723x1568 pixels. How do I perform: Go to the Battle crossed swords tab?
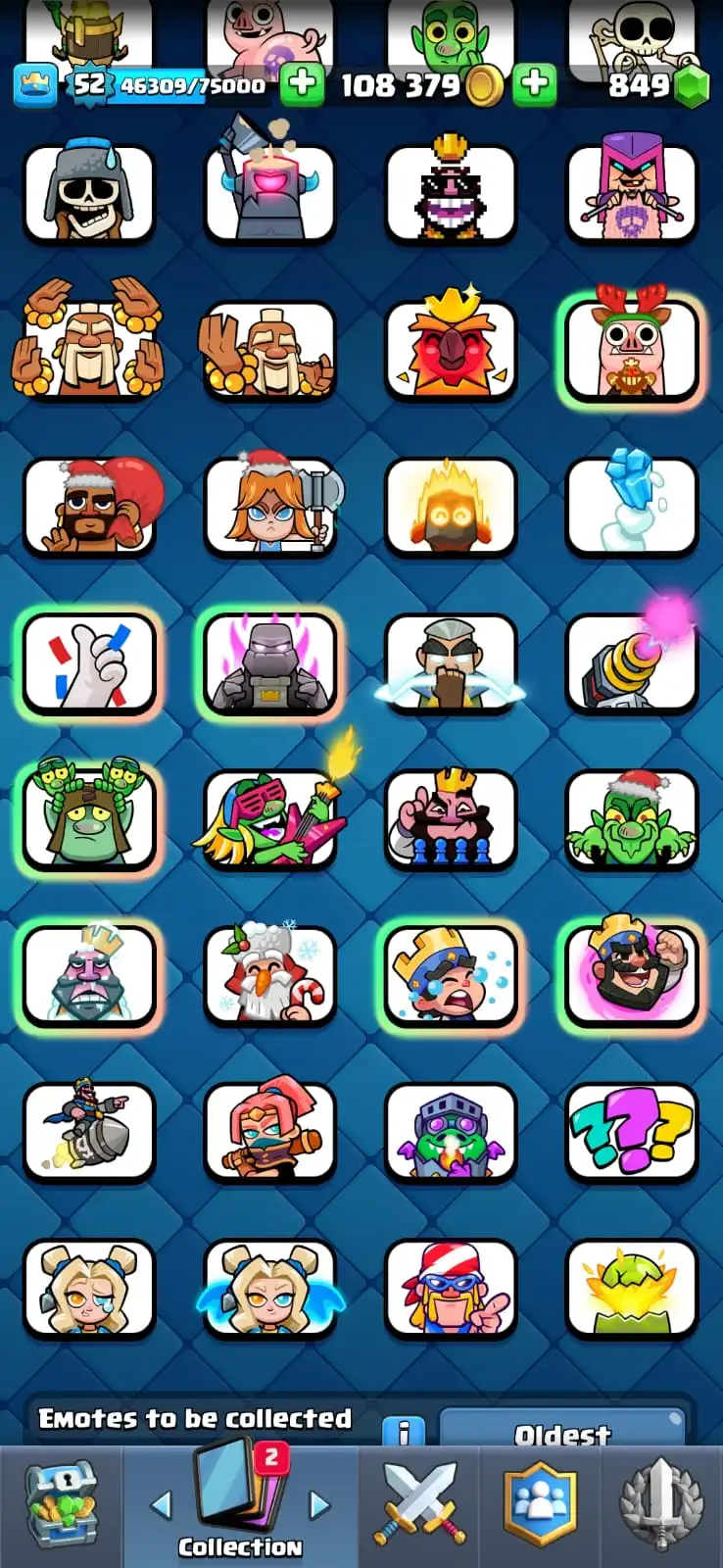click(419, 1504)
